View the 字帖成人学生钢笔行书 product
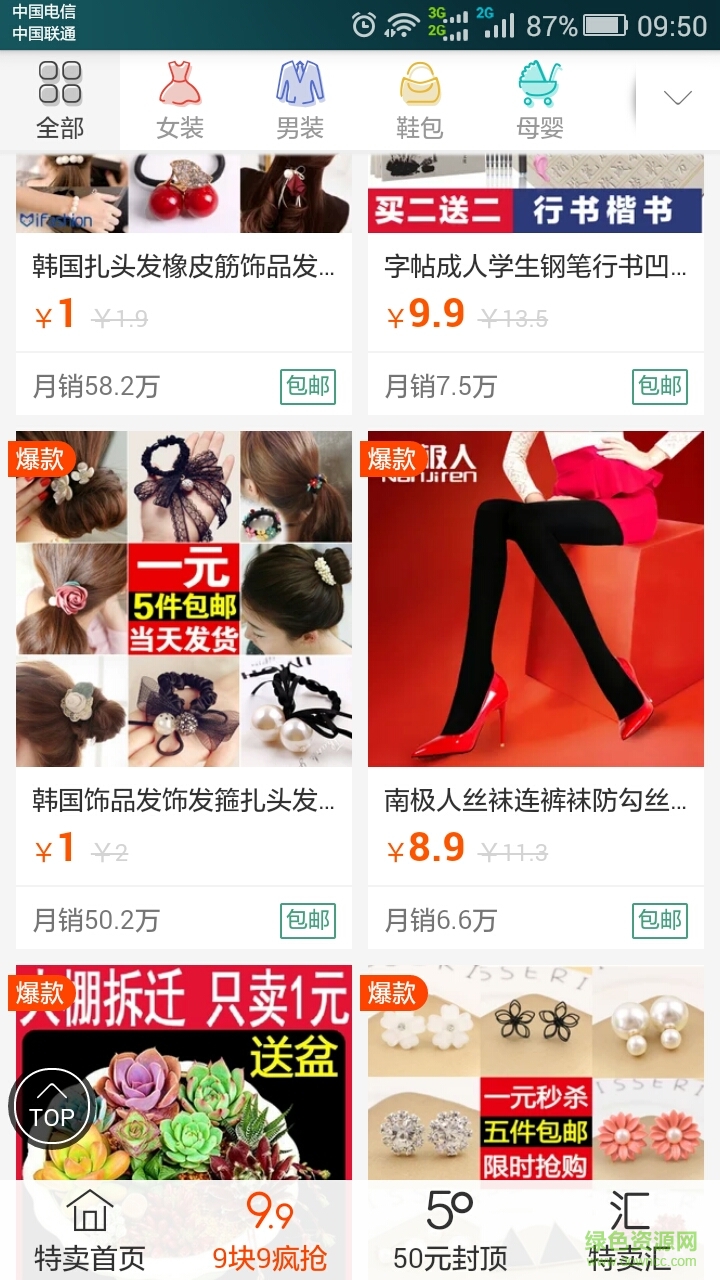The image size is (720, 1280). [536, 266]
